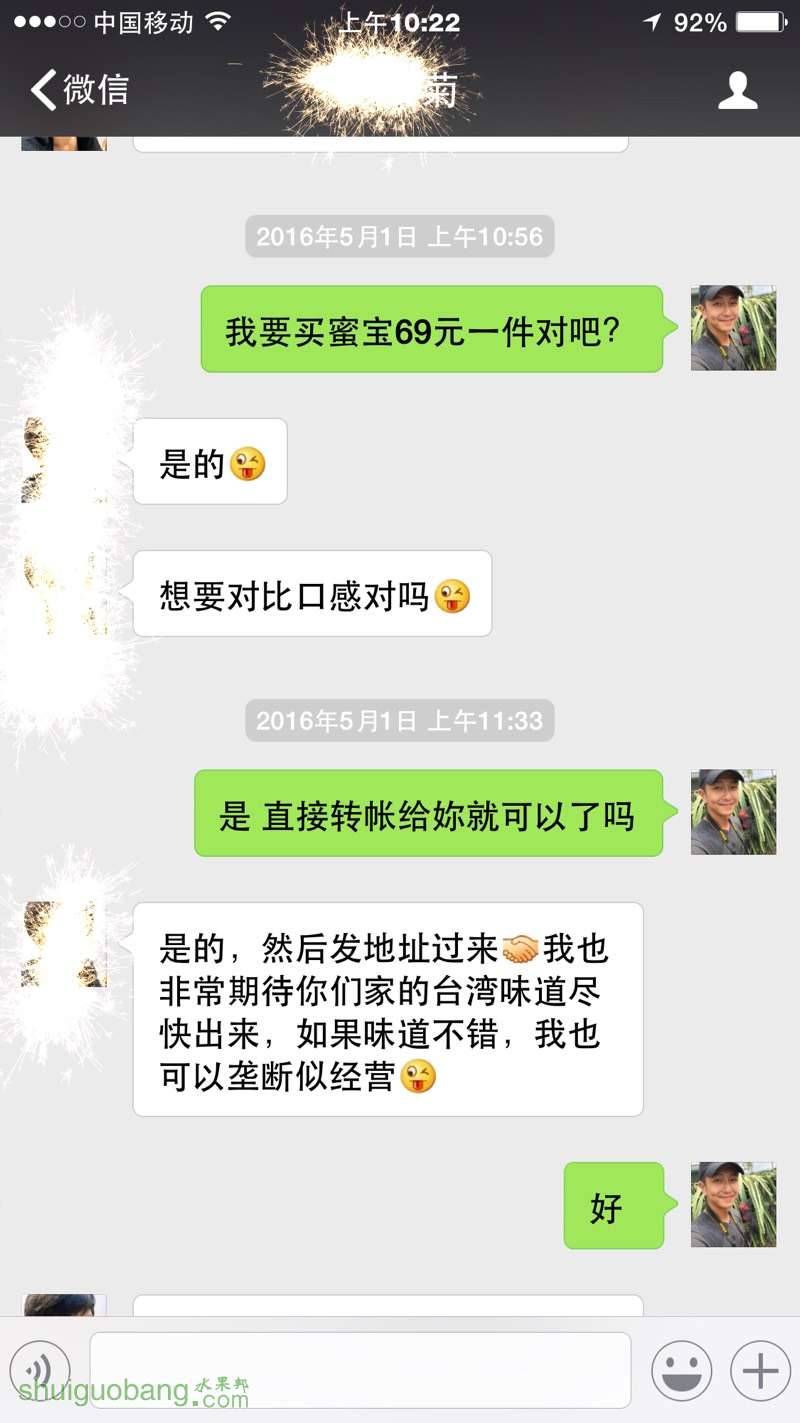This screenshot has width=800, height=1423.
Task: Tap the sender avatar beside 好
Action: click(x=733, y=1204)
